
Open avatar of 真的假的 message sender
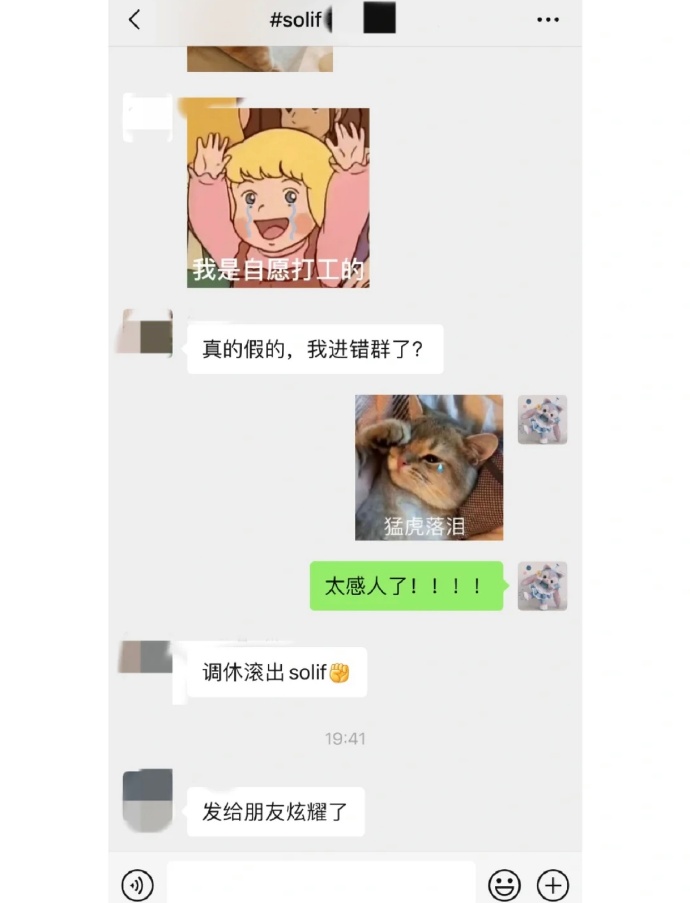pos(147,332)
